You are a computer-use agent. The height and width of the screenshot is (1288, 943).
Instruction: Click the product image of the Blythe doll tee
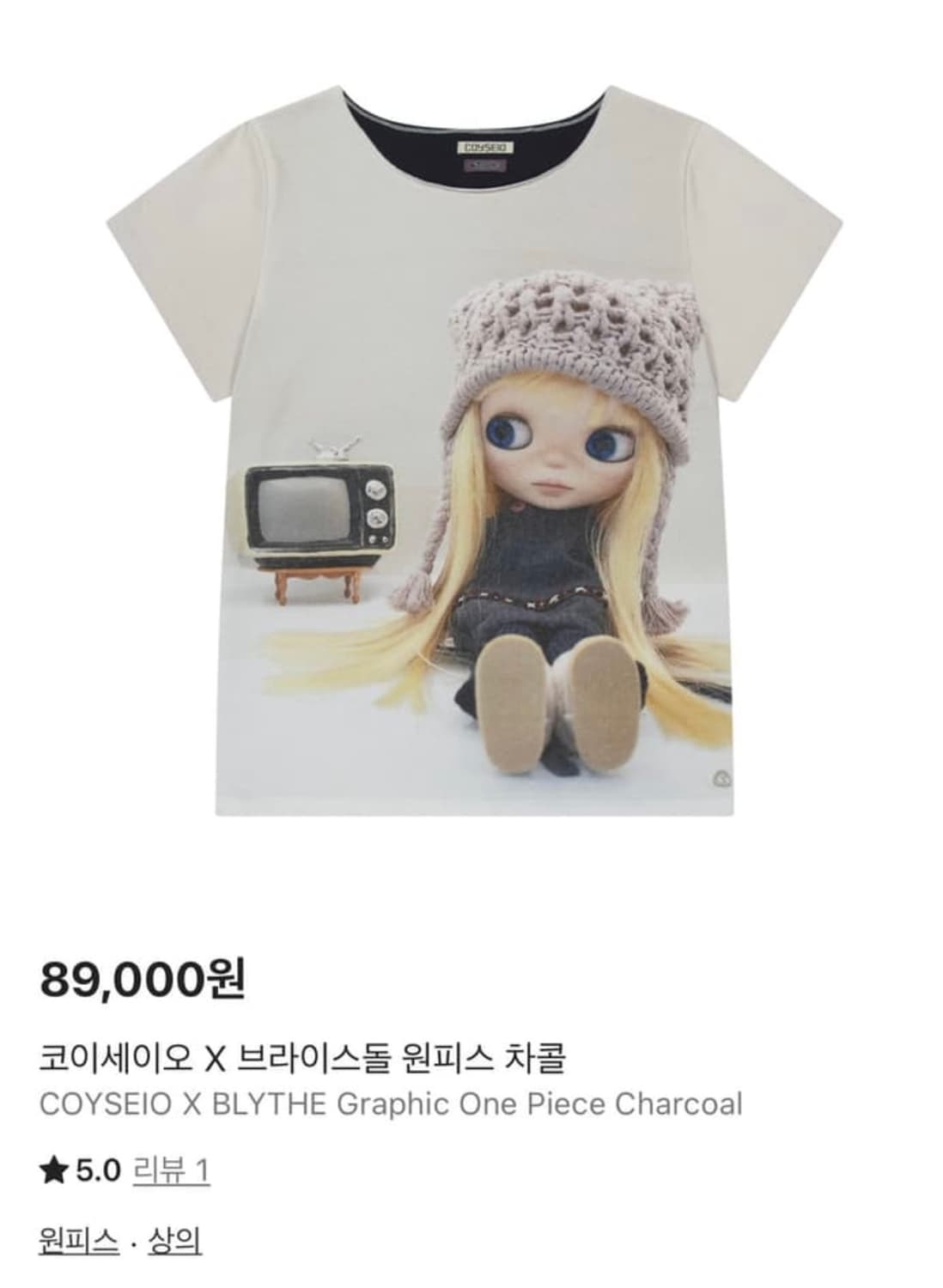tap(471, 455)
